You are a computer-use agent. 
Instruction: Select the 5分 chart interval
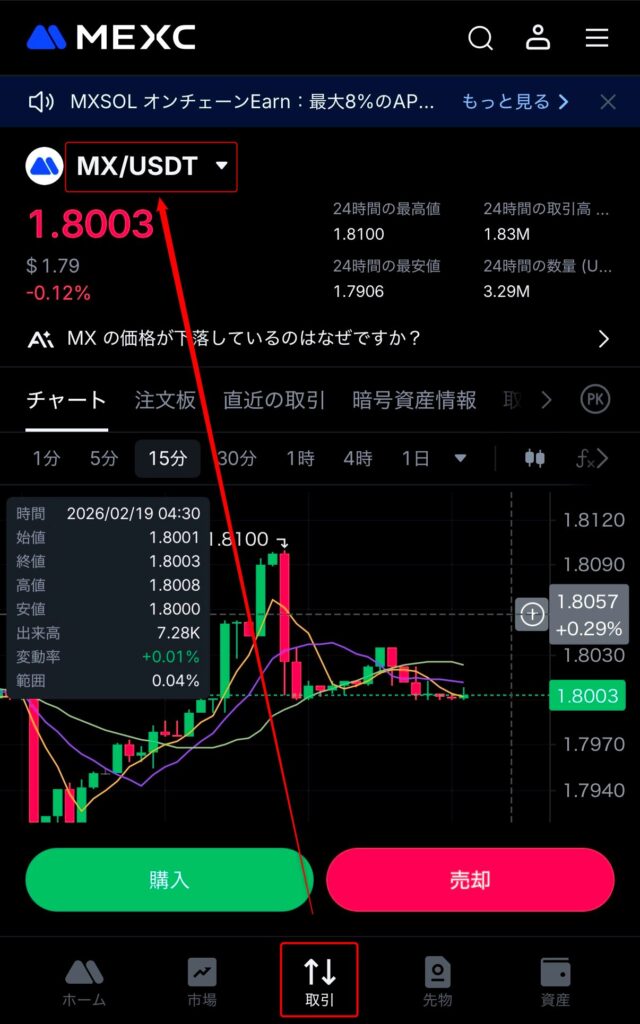coord(104,459)
